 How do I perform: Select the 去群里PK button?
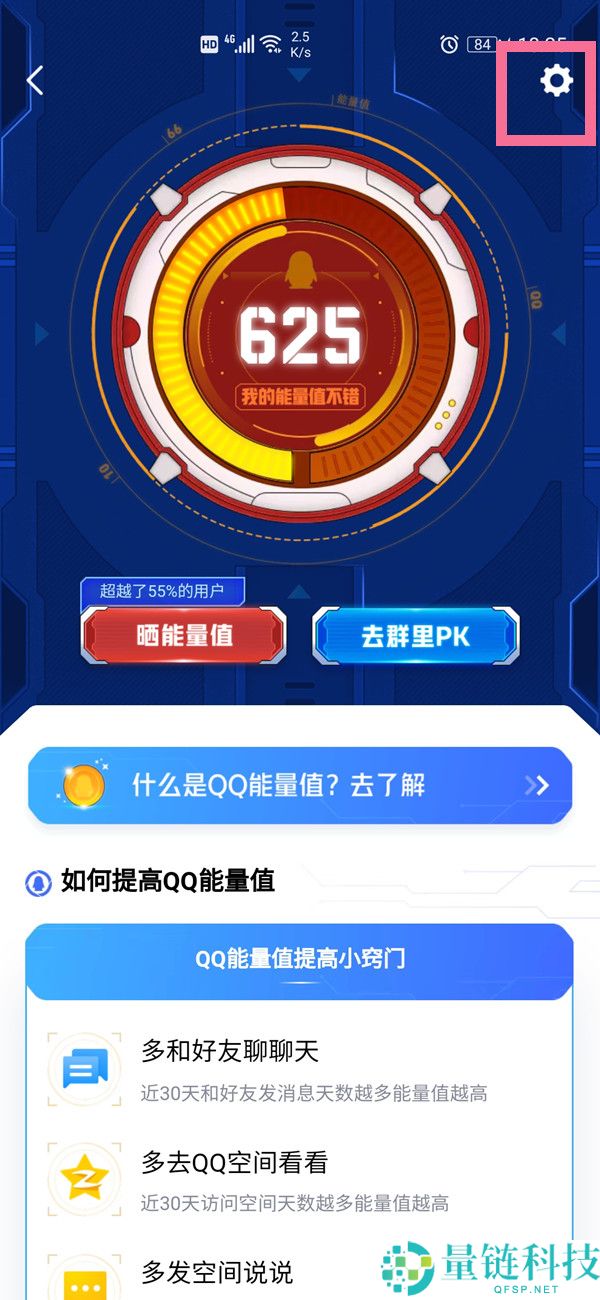tap(415, 636)
